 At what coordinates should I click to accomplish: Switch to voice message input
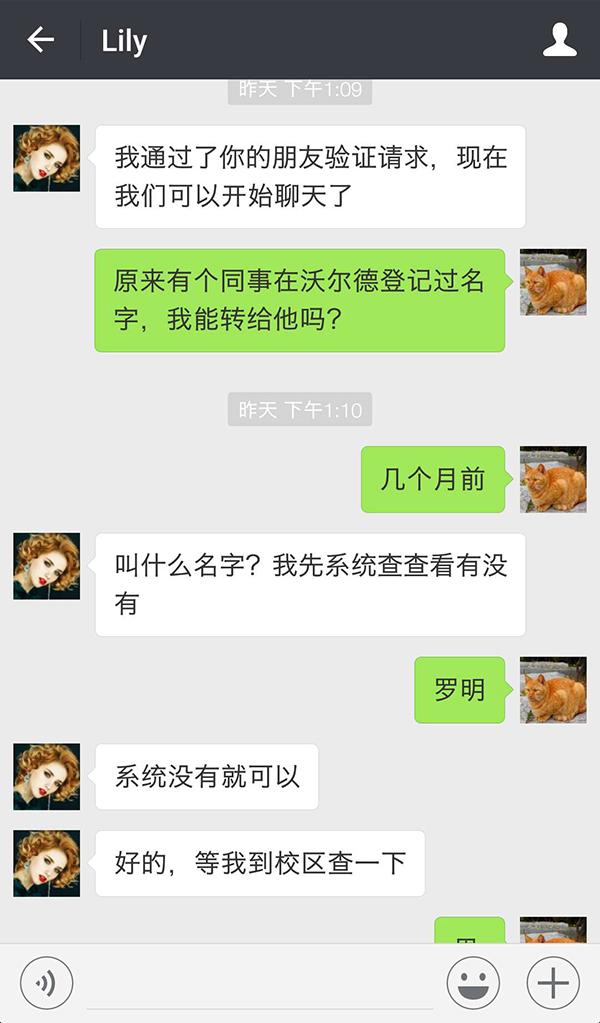click(x=46, y=983)
